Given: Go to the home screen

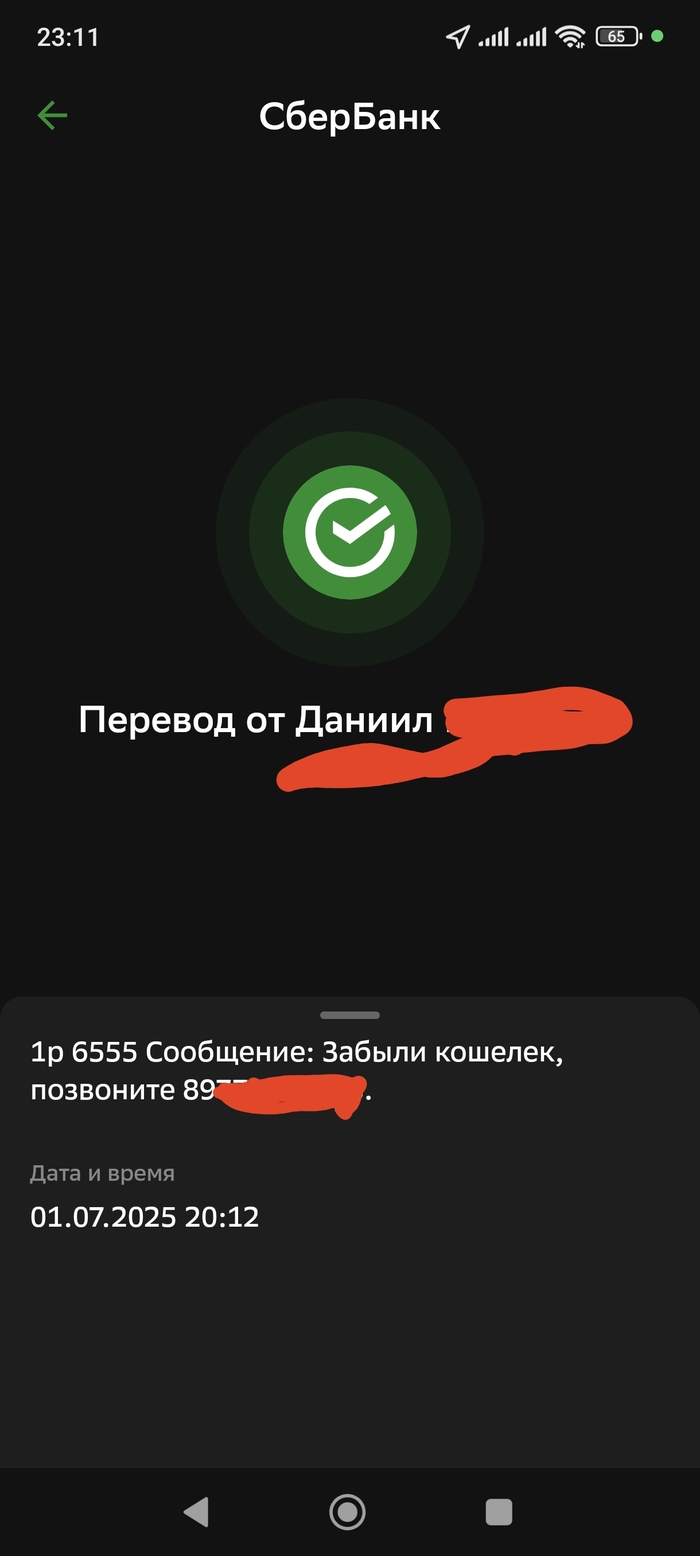Looking at the screenshot, I should (x=348, y=1511).
